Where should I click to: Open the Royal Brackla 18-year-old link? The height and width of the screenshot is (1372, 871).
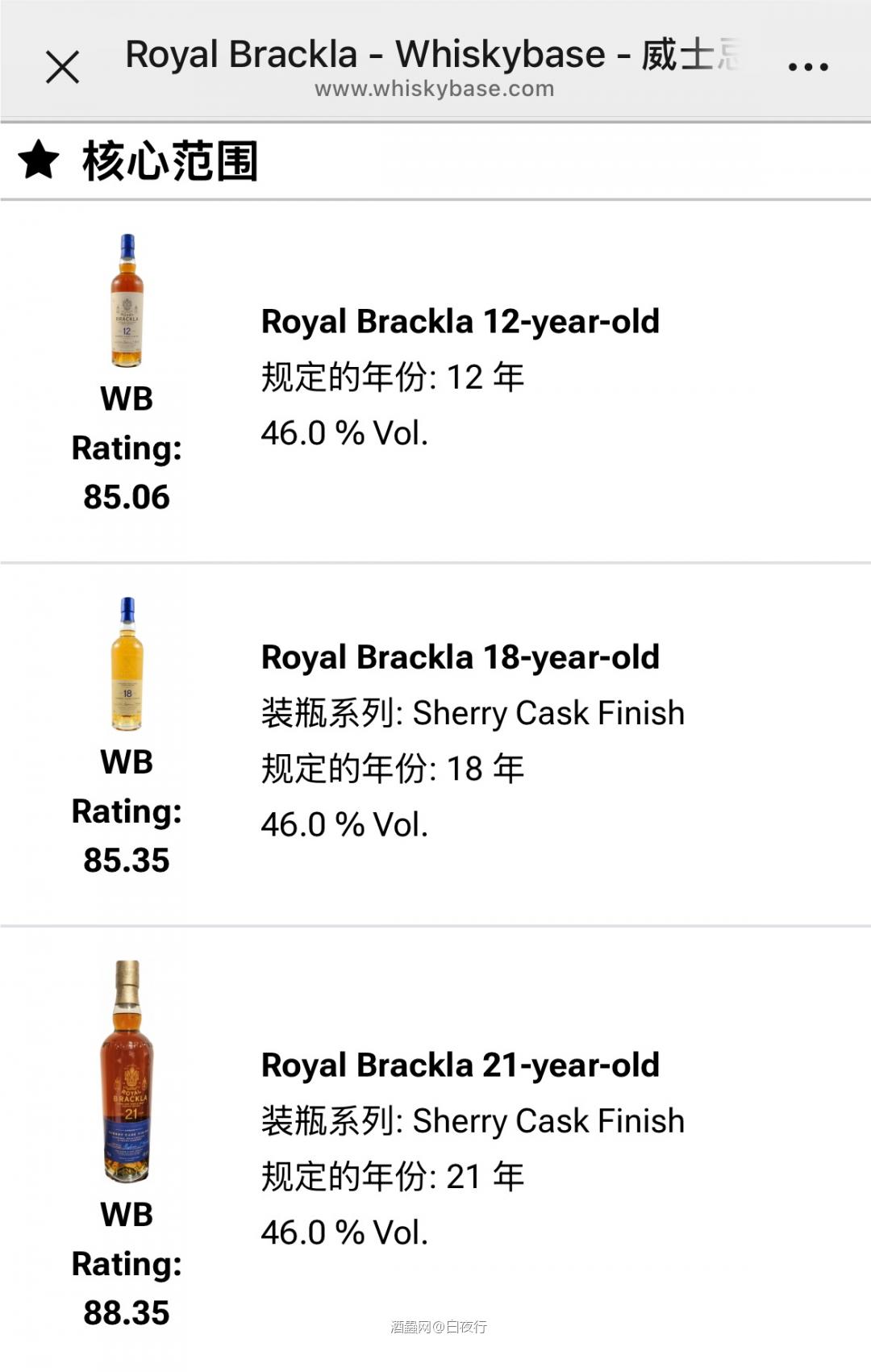pyautogui.click(x=460, y=657)
